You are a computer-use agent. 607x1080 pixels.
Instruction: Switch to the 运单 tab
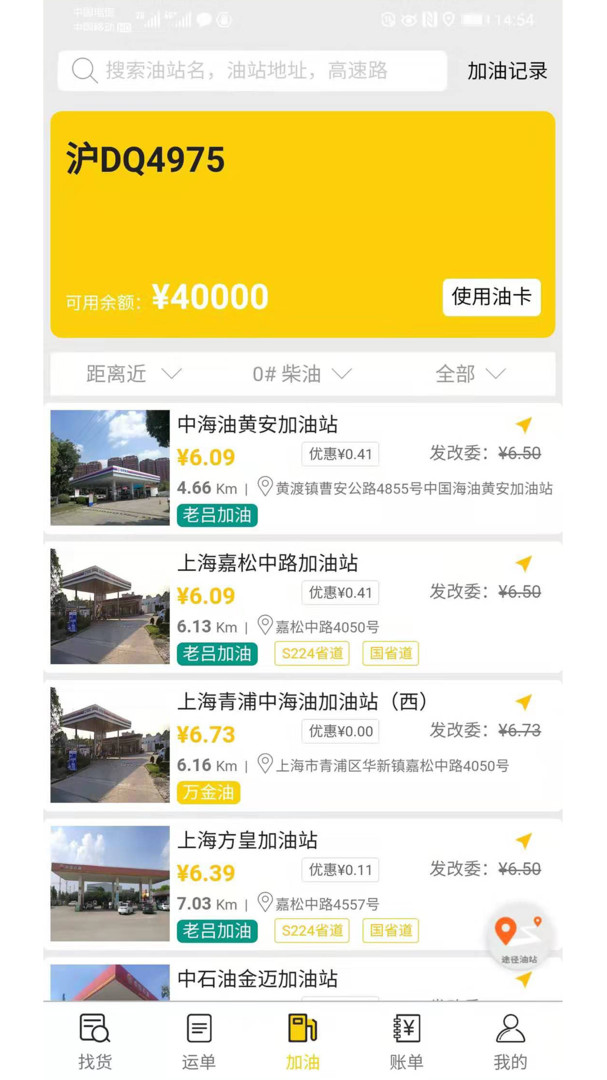(199, 1040)
